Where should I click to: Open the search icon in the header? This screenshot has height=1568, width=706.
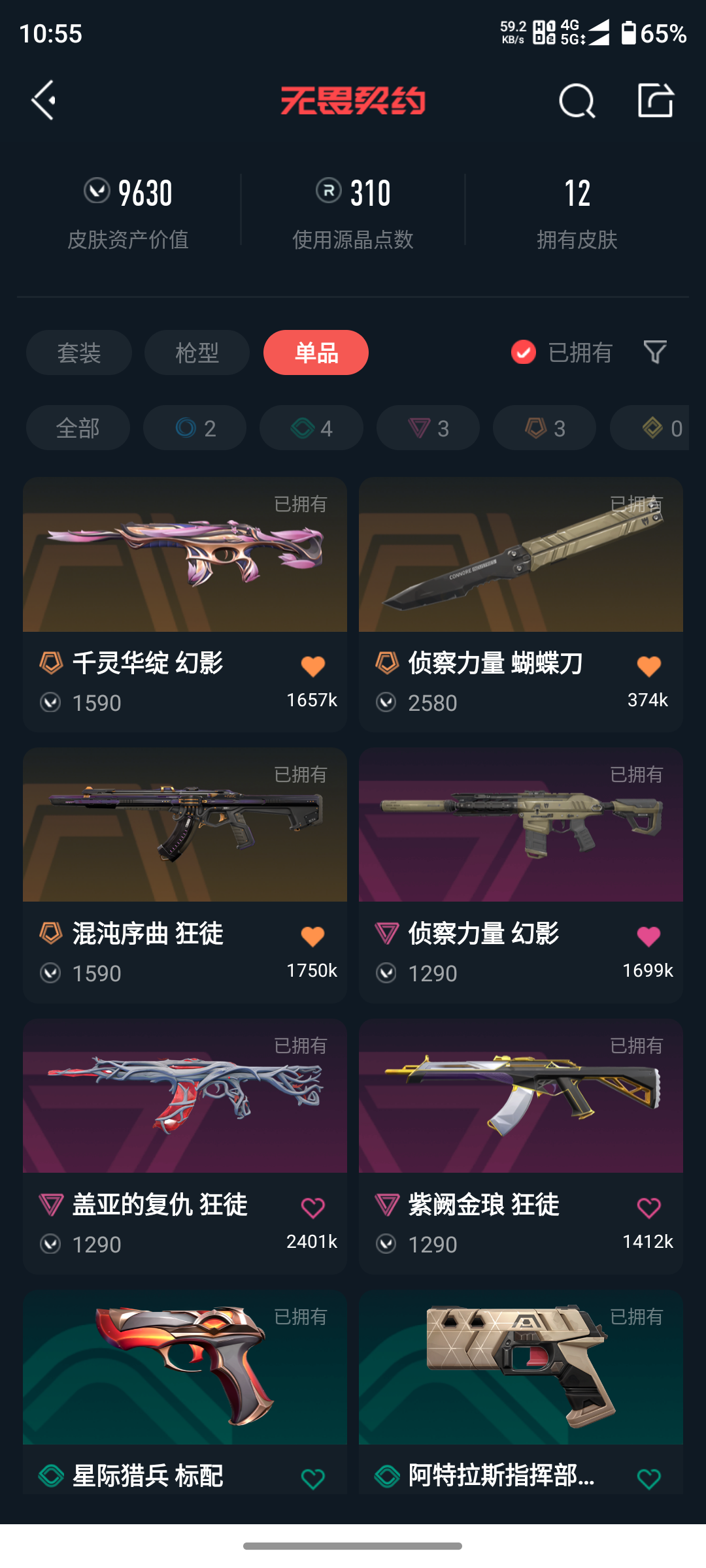click(577, 101)
